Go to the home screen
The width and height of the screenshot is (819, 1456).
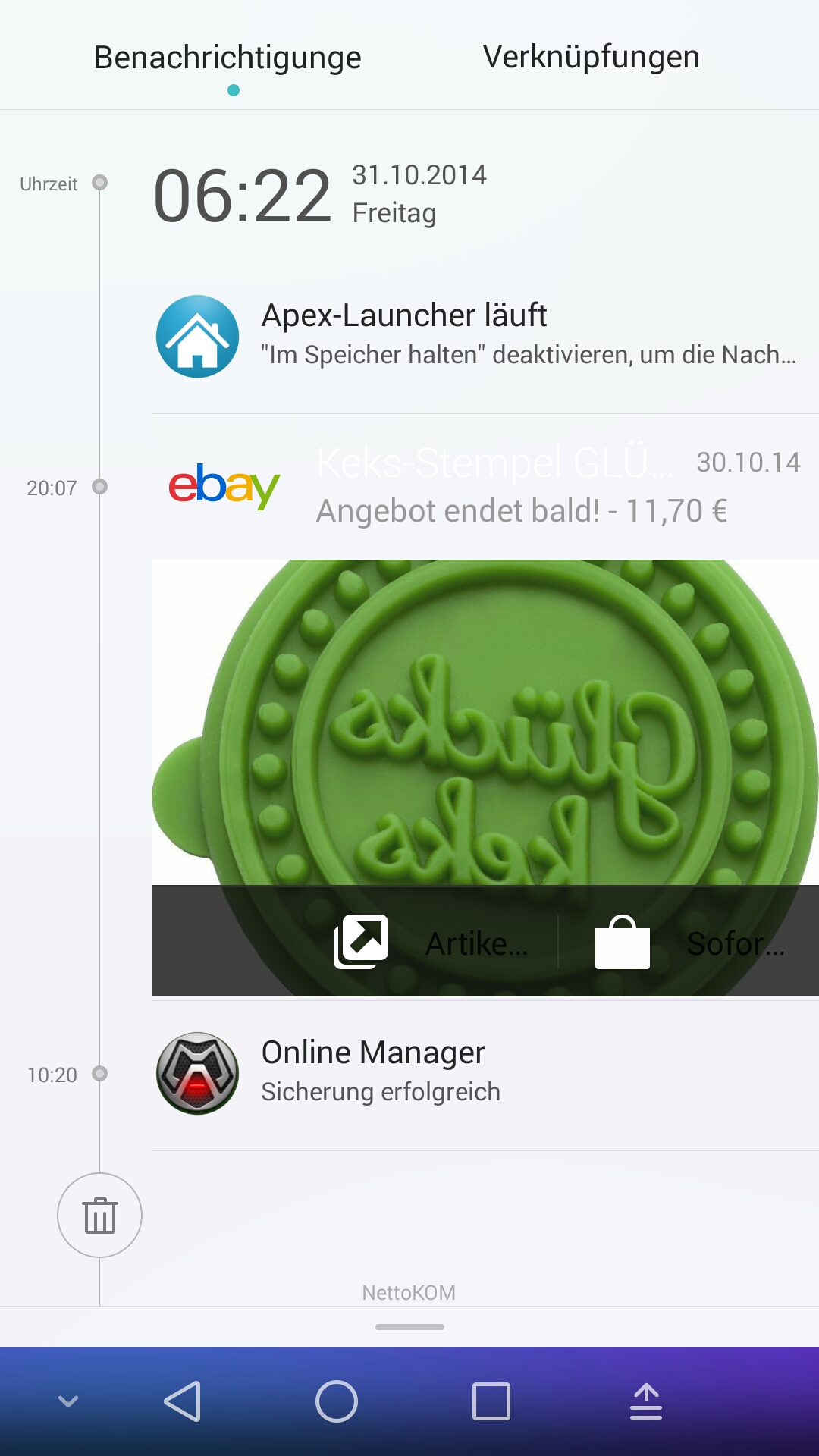point(337,1401)
